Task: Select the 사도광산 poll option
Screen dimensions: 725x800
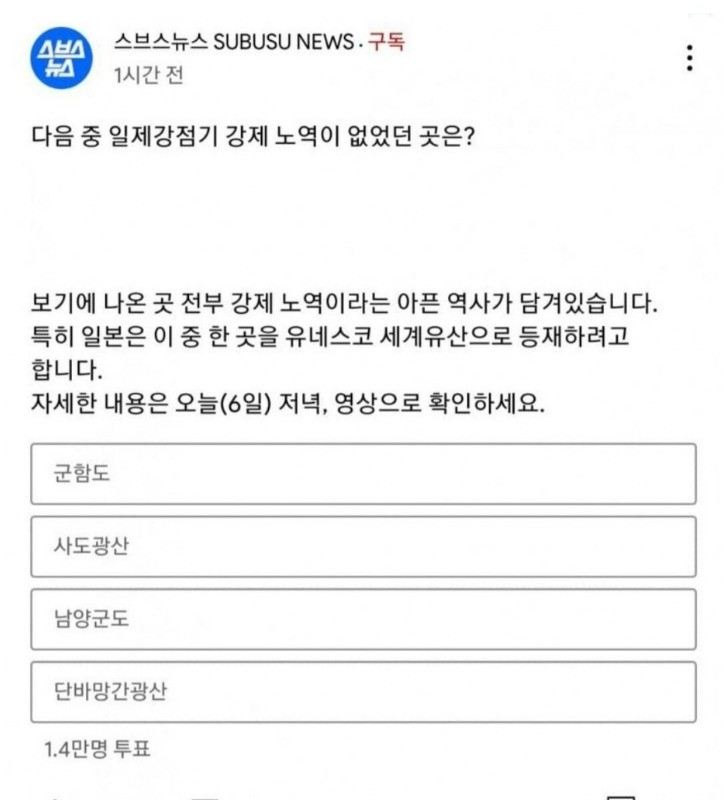Action: click(x=363, y=547)
